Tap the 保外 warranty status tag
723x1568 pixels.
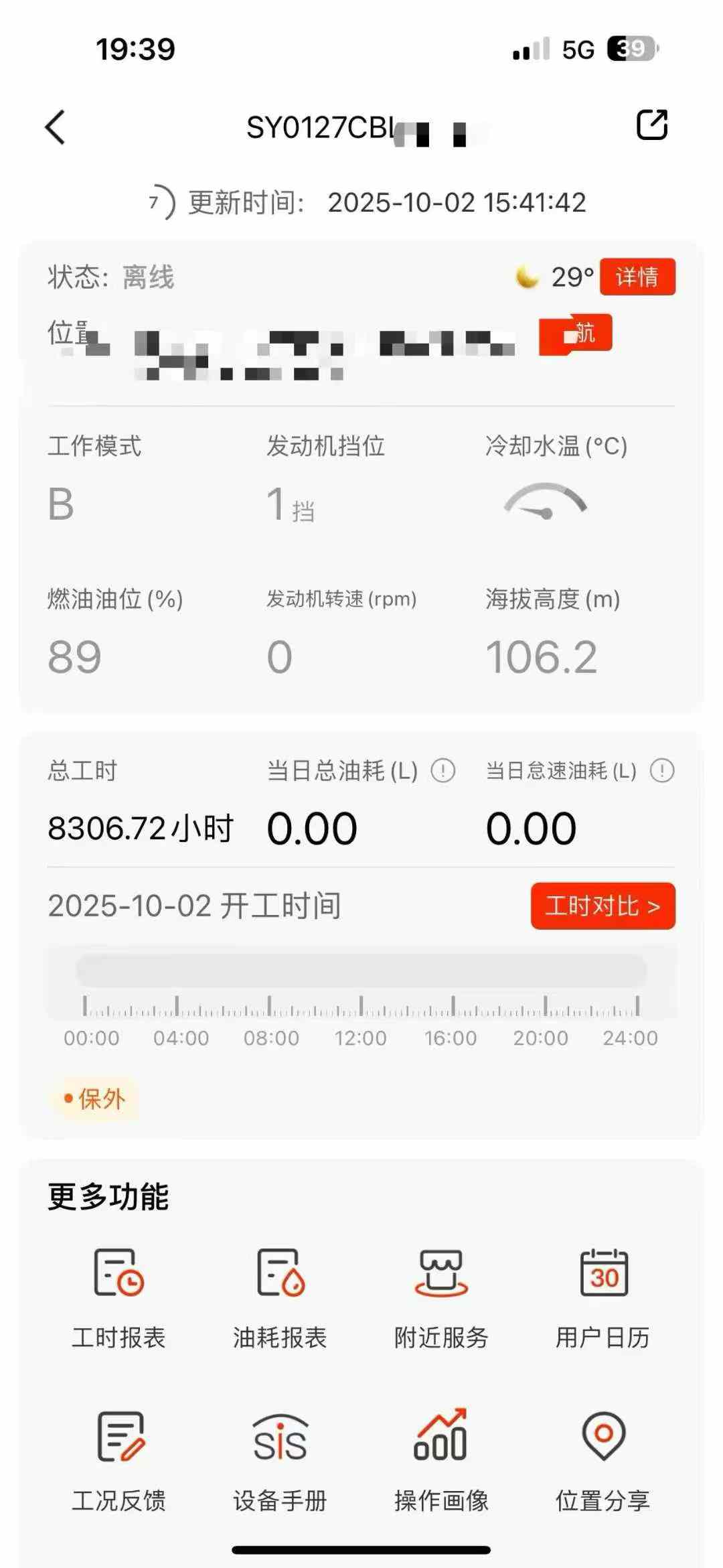pos(95,1098)
